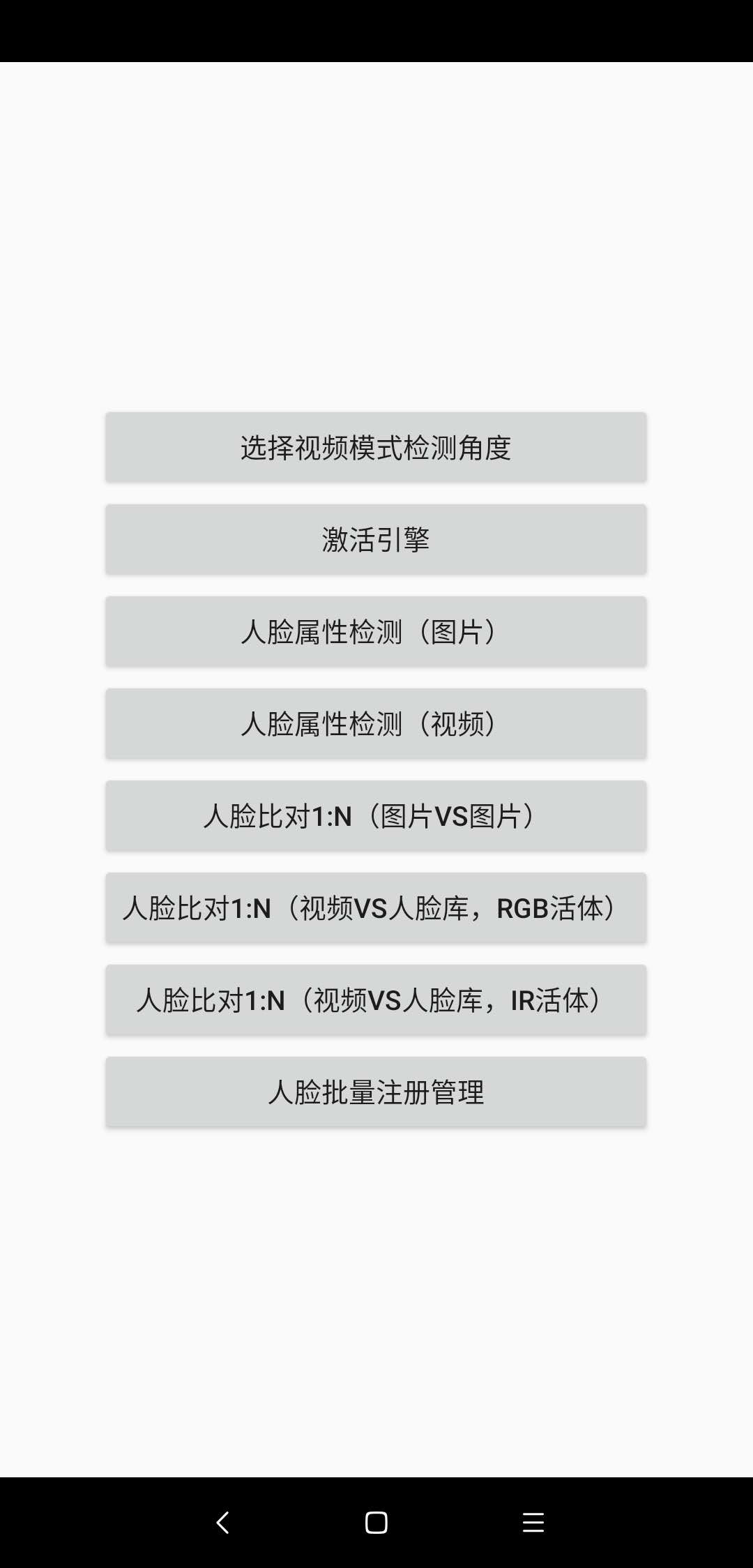Go back using the system back arrow
The height and width of the screenshot is (1568, 753).
223,1522
